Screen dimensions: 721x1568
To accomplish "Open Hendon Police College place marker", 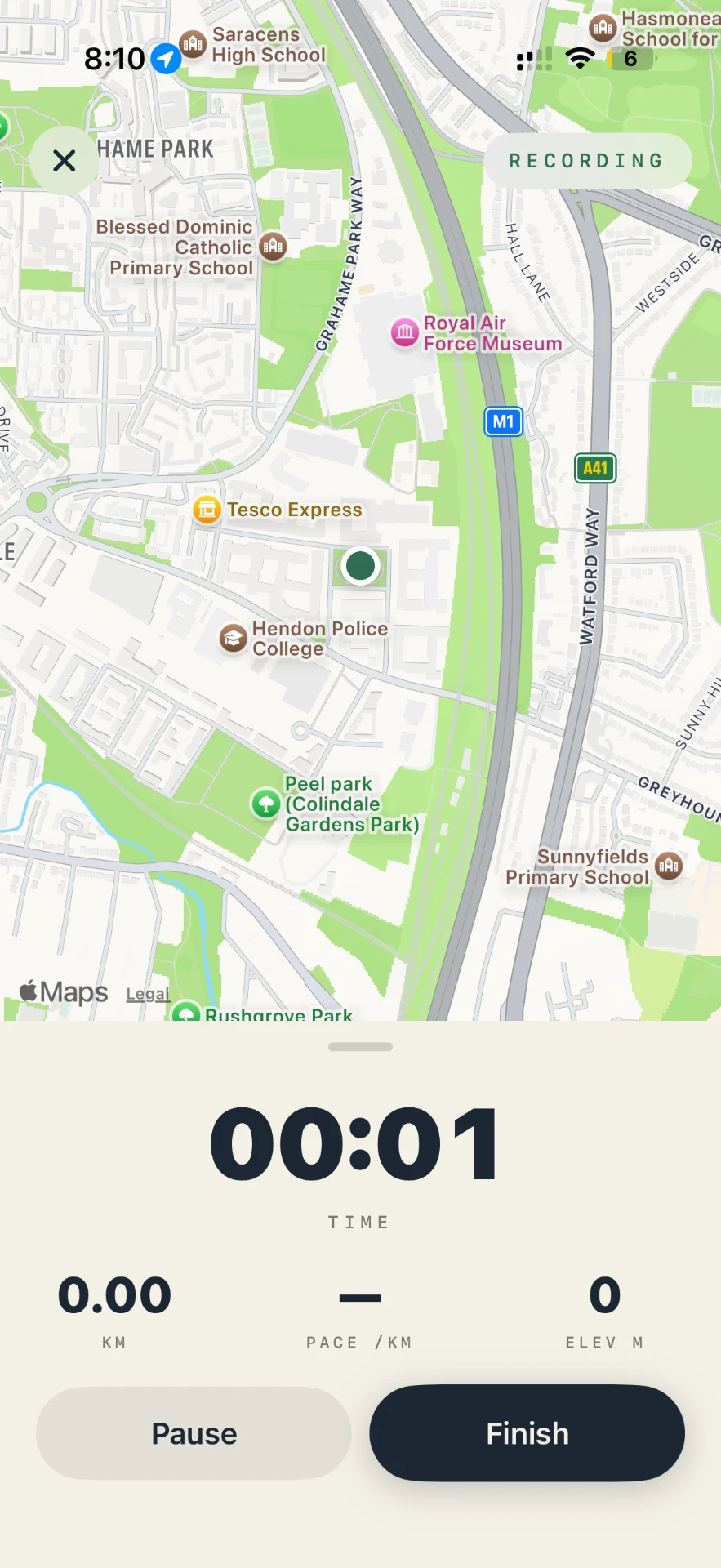I will pos(234,639).
